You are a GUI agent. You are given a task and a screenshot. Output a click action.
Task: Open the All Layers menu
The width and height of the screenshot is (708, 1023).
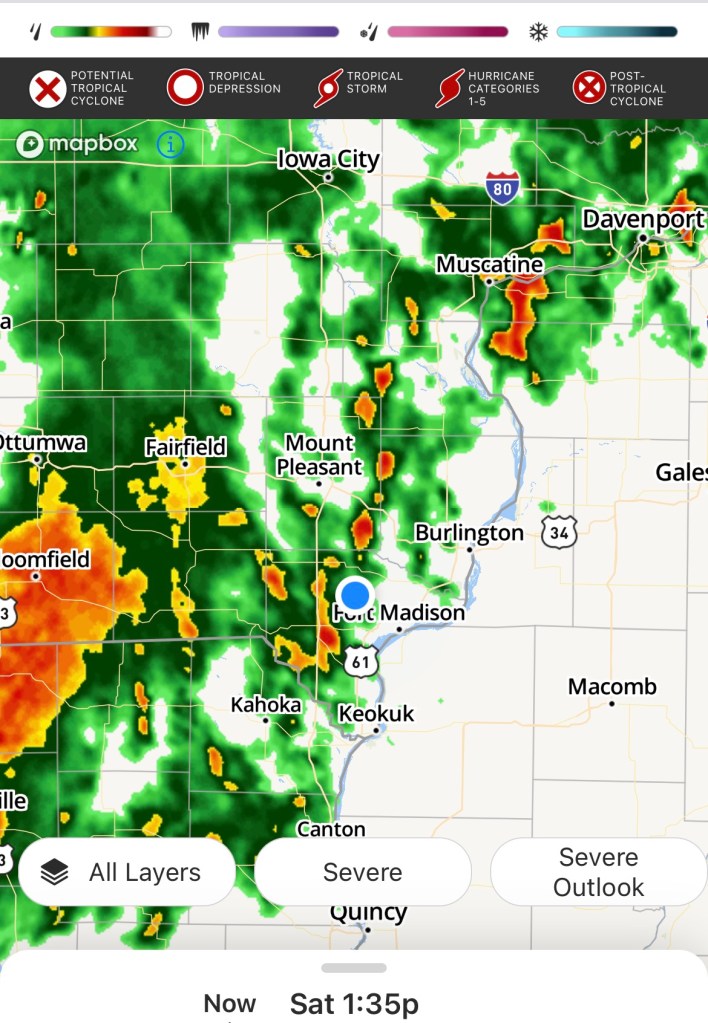127,872
